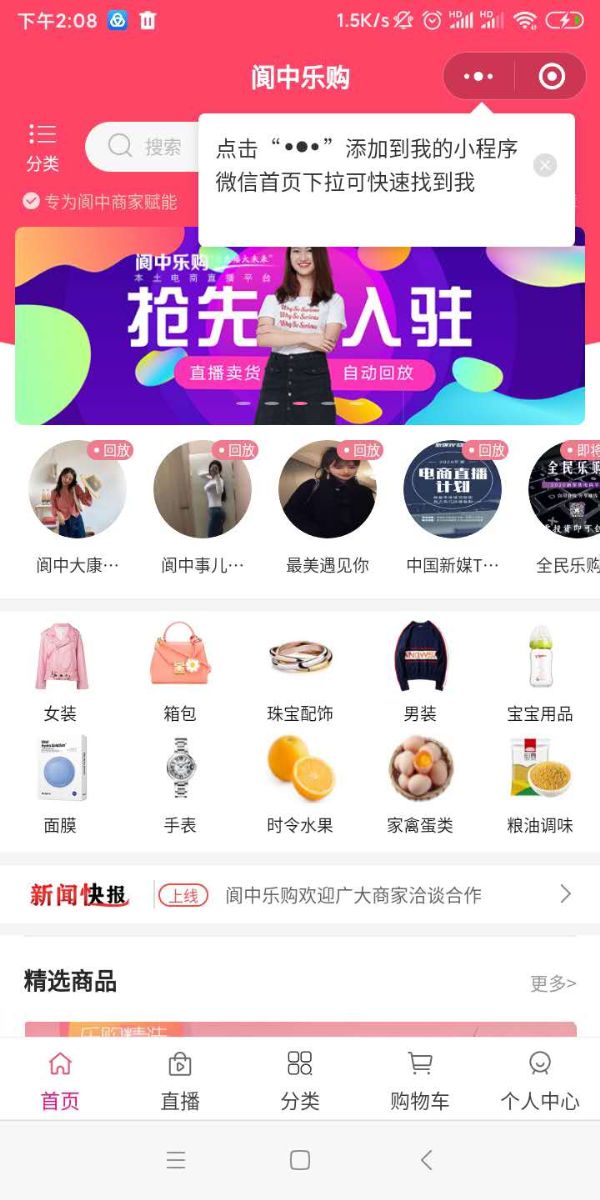Switch to the 直播 tab
The image size is (600, 1200).
point(180,1081)
